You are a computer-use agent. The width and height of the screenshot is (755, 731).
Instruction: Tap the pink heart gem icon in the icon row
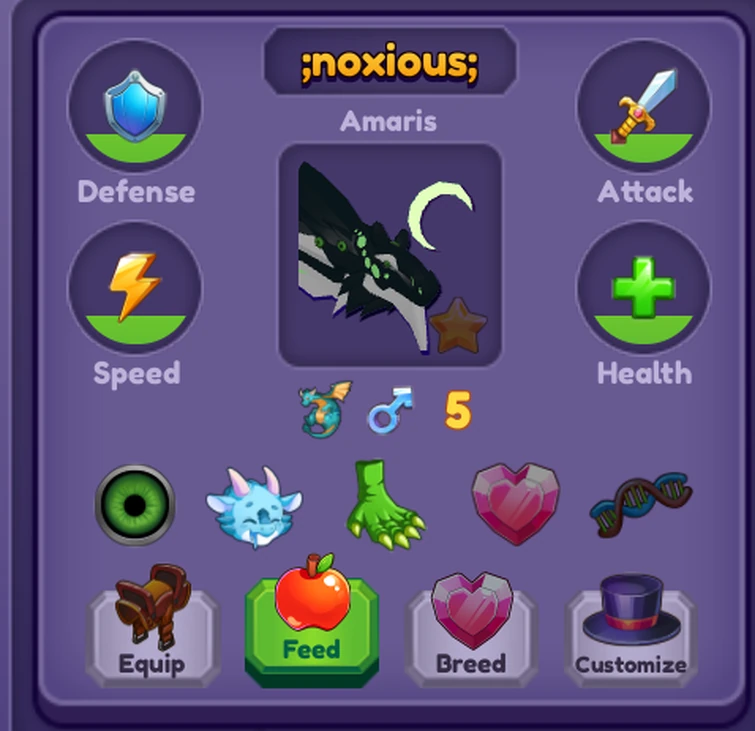pos(515,504)
